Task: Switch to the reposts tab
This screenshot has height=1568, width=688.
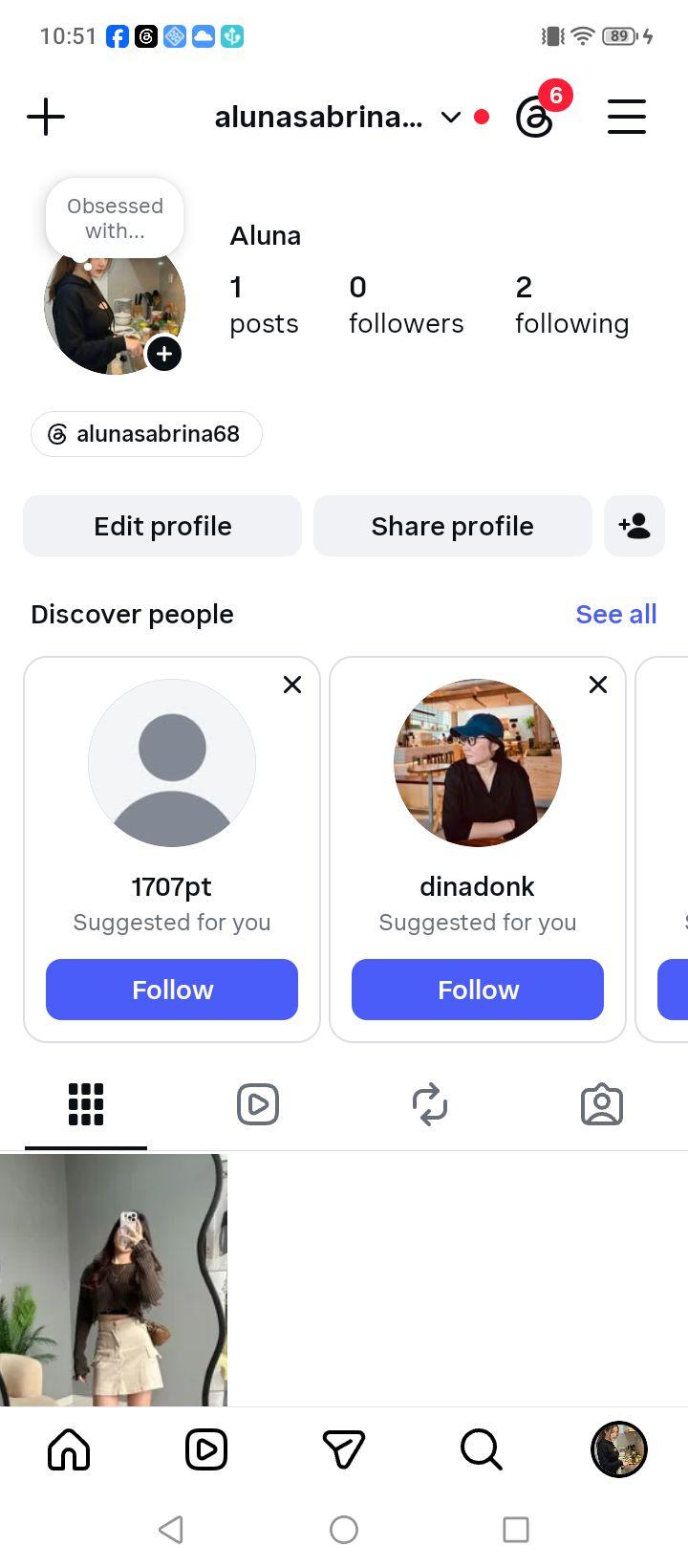Action: 430,1104
